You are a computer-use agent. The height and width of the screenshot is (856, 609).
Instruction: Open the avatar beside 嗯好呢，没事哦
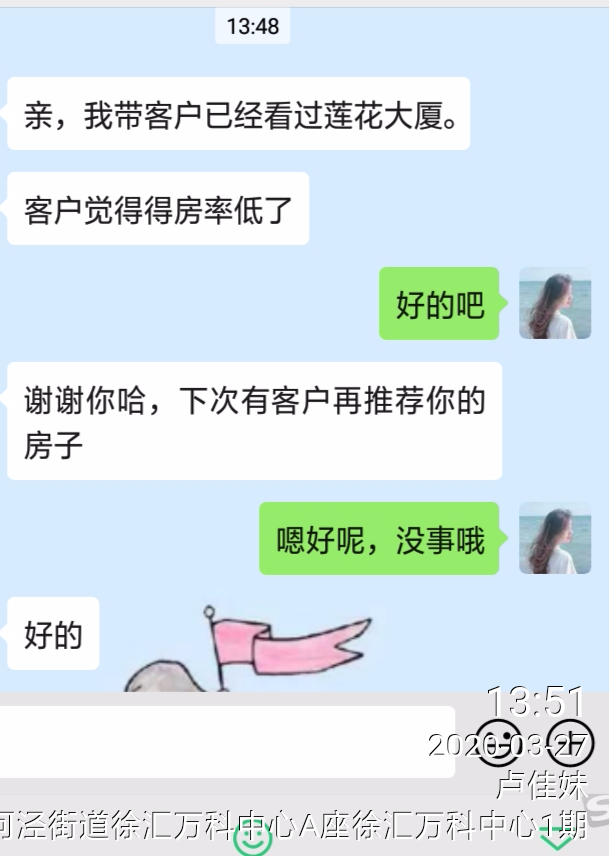click(554, 538)
